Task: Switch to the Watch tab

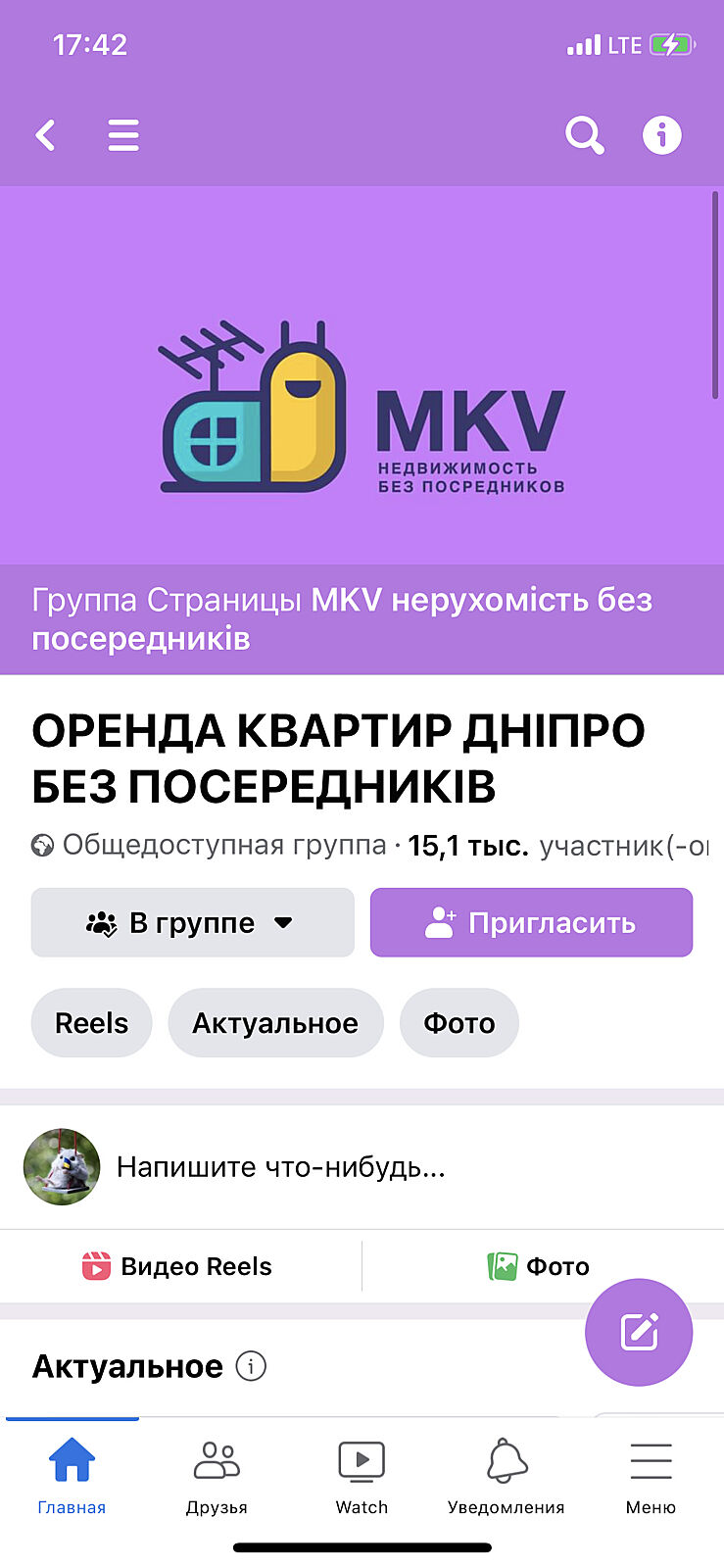Action: 362,1477
